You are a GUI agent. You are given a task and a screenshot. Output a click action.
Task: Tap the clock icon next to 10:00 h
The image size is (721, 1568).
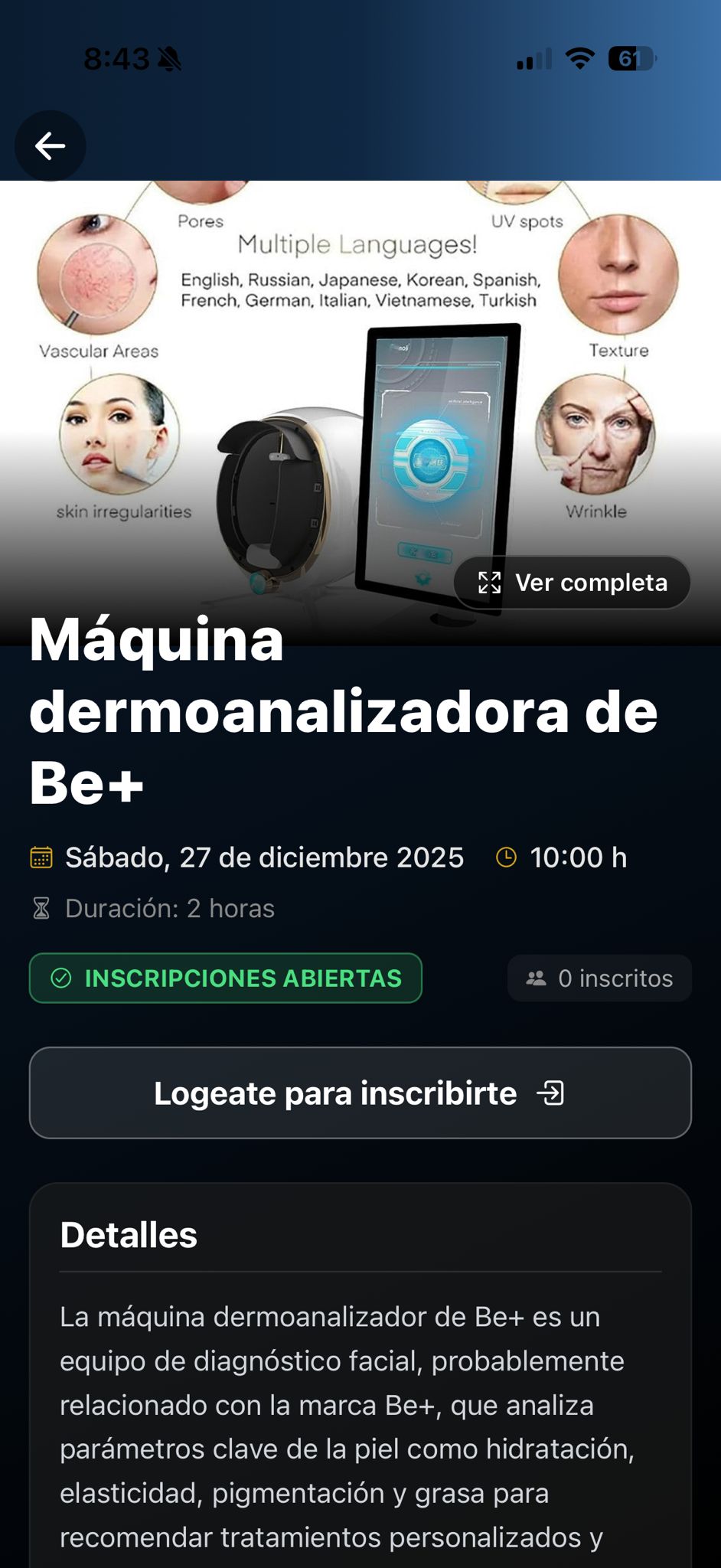506,857
